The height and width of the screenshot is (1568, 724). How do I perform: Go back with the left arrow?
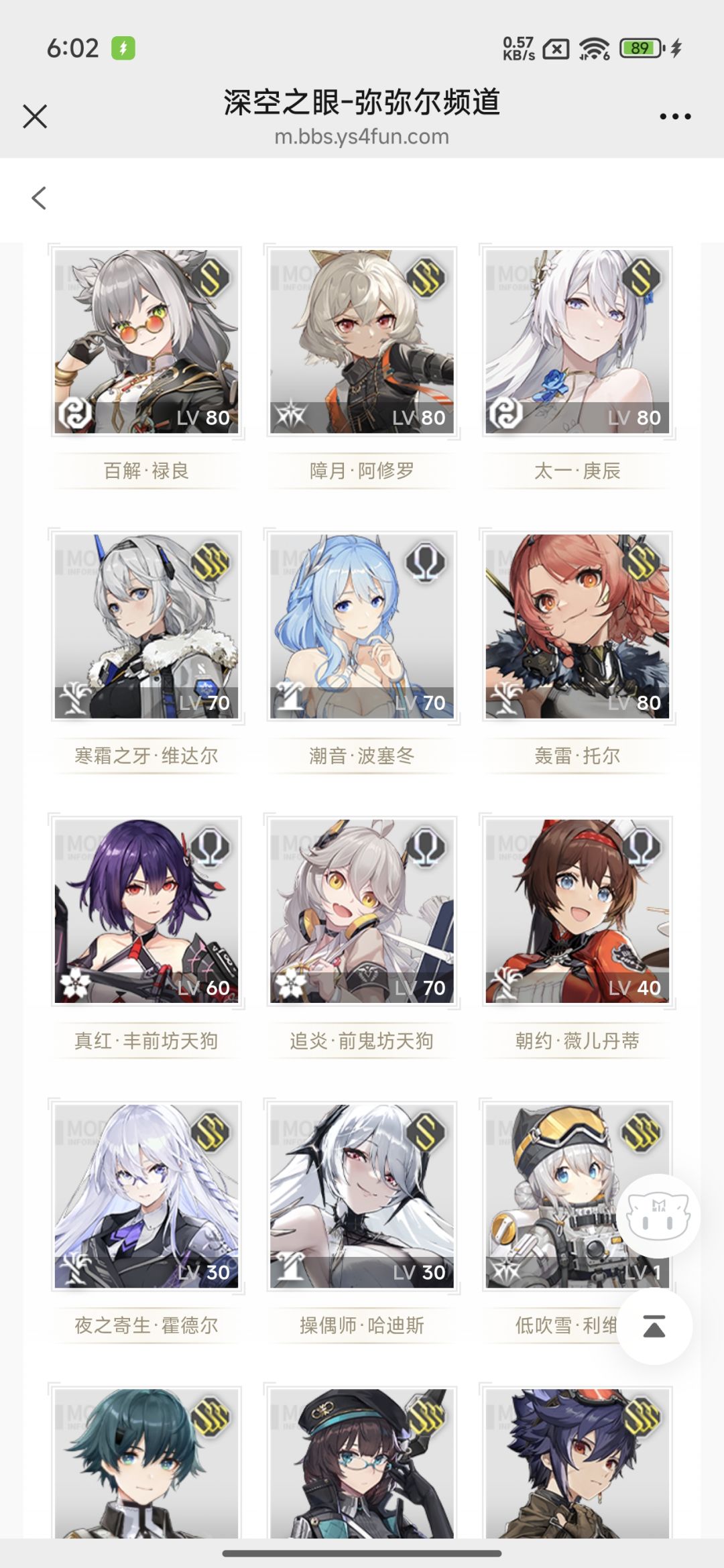pyautogui.click(x=39, y=198)
